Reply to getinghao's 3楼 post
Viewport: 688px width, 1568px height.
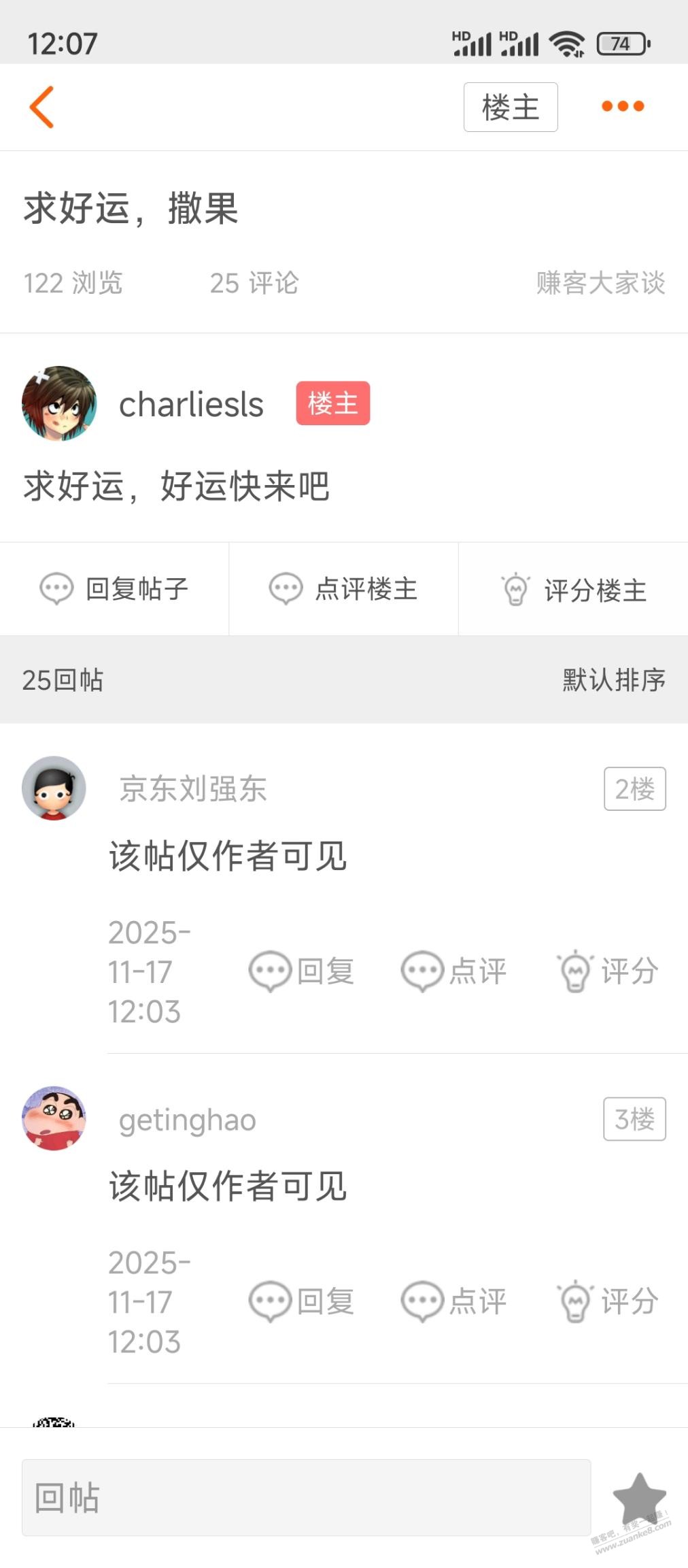(x=301, y=1301)
